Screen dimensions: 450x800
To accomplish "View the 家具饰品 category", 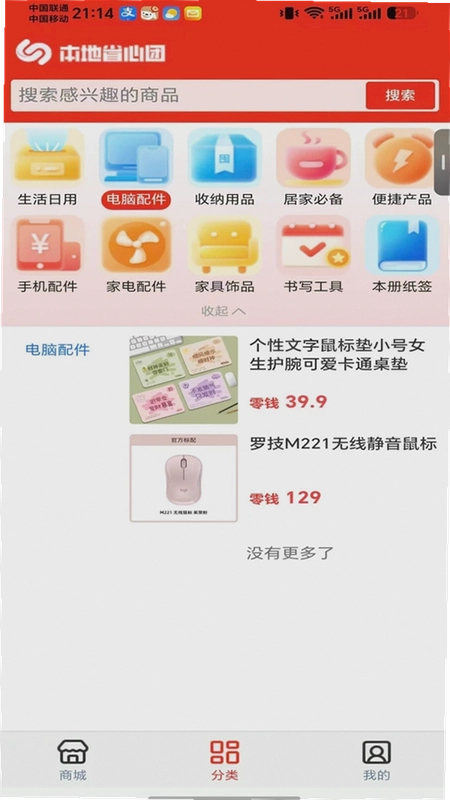I will pyautogui.click(x=224, y=255).
